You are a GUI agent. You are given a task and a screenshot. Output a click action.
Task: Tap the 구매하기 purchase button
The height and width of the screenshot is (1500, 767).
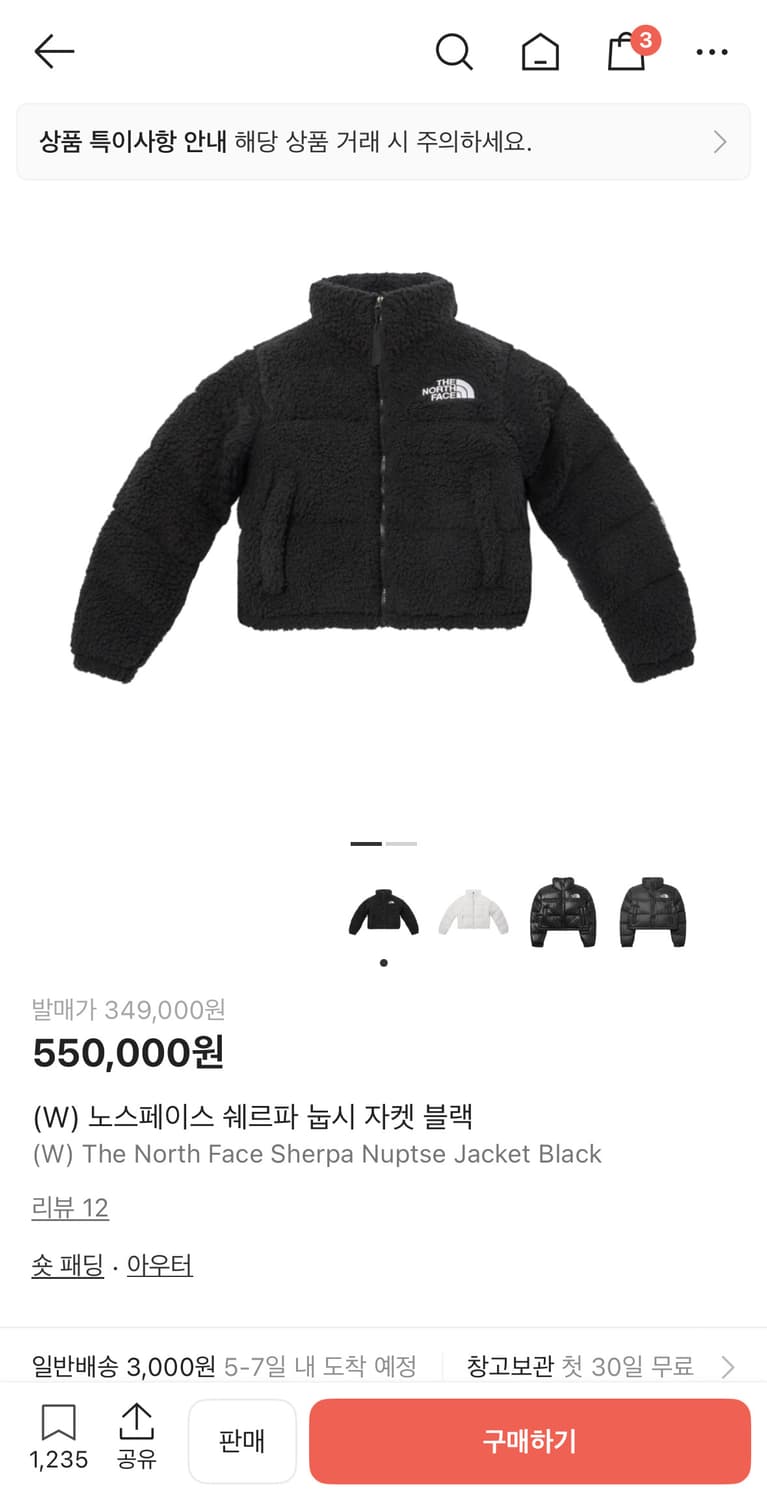pos(529,1440)
